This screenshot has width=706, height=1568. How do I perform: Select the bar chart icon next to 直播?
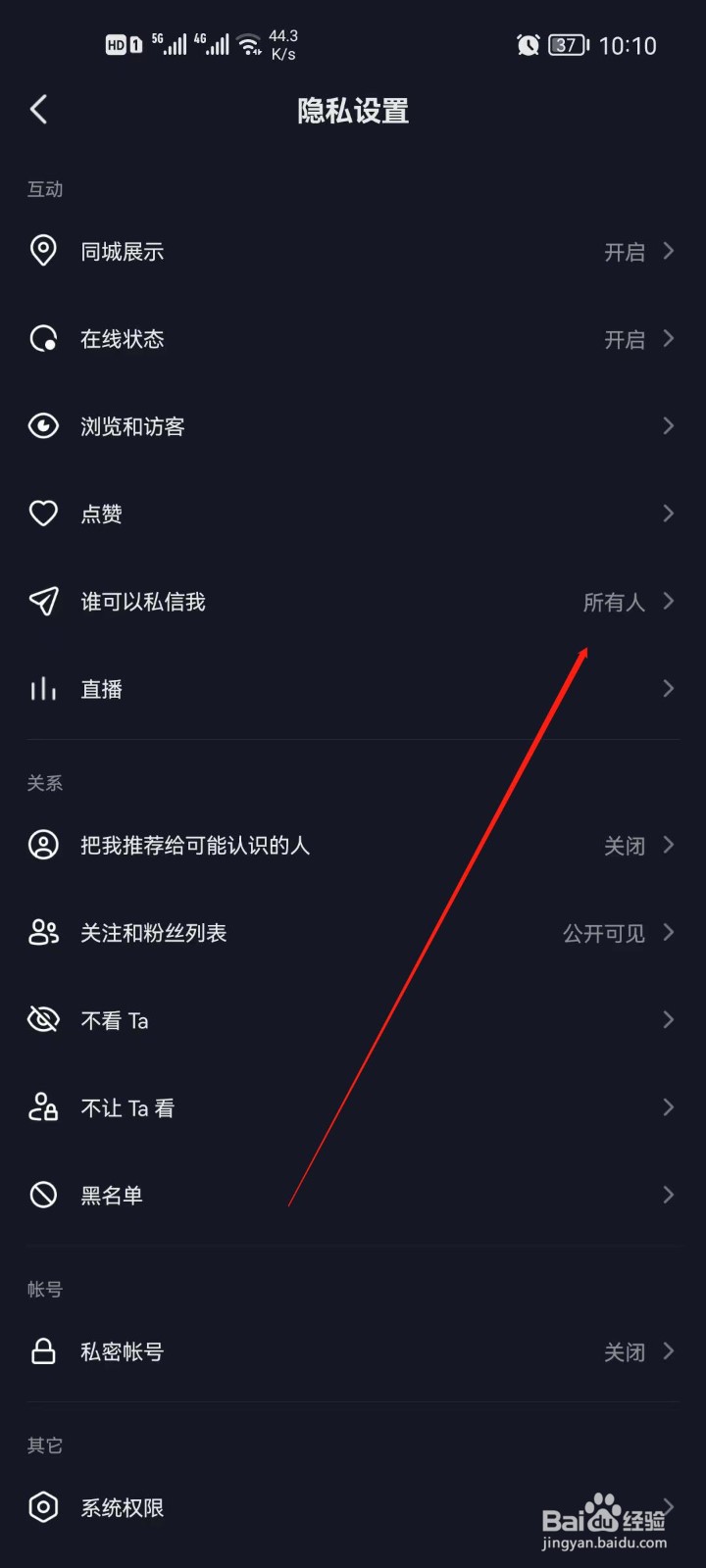pyautogui.click(x=43, y=688)
